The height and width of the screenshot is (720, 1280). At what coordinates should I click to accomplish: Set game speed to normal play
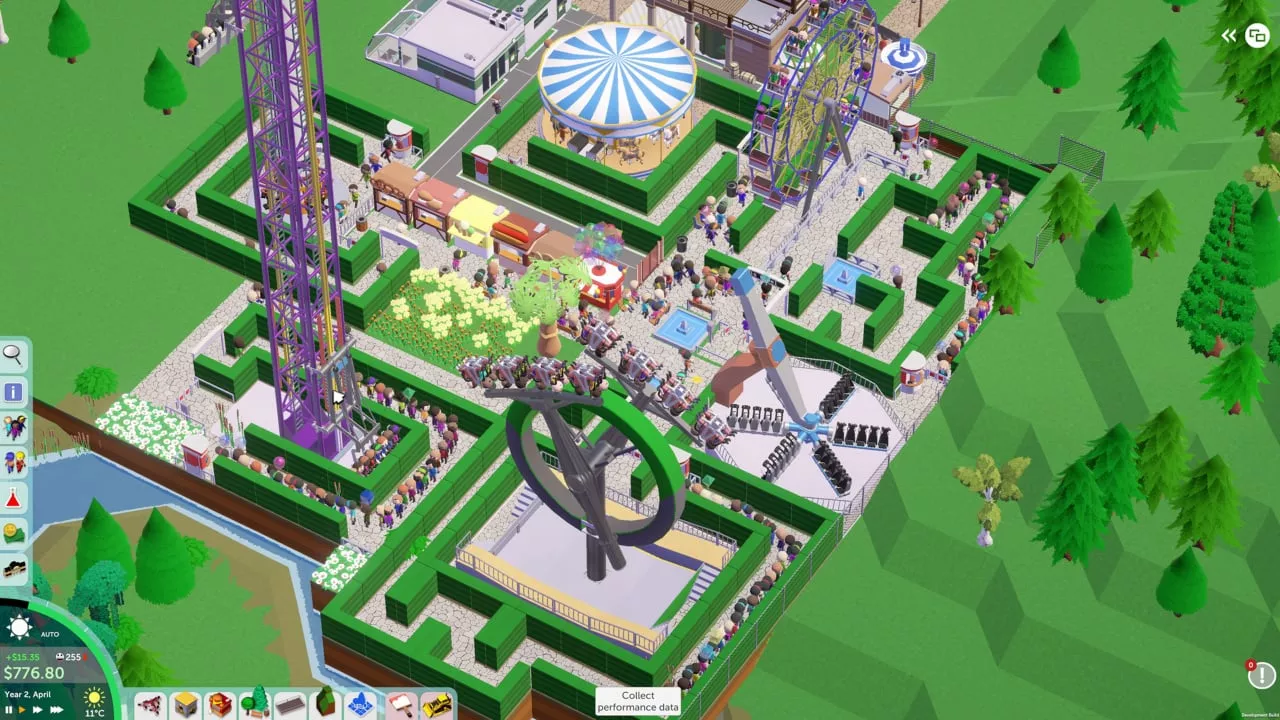point(22,709)
